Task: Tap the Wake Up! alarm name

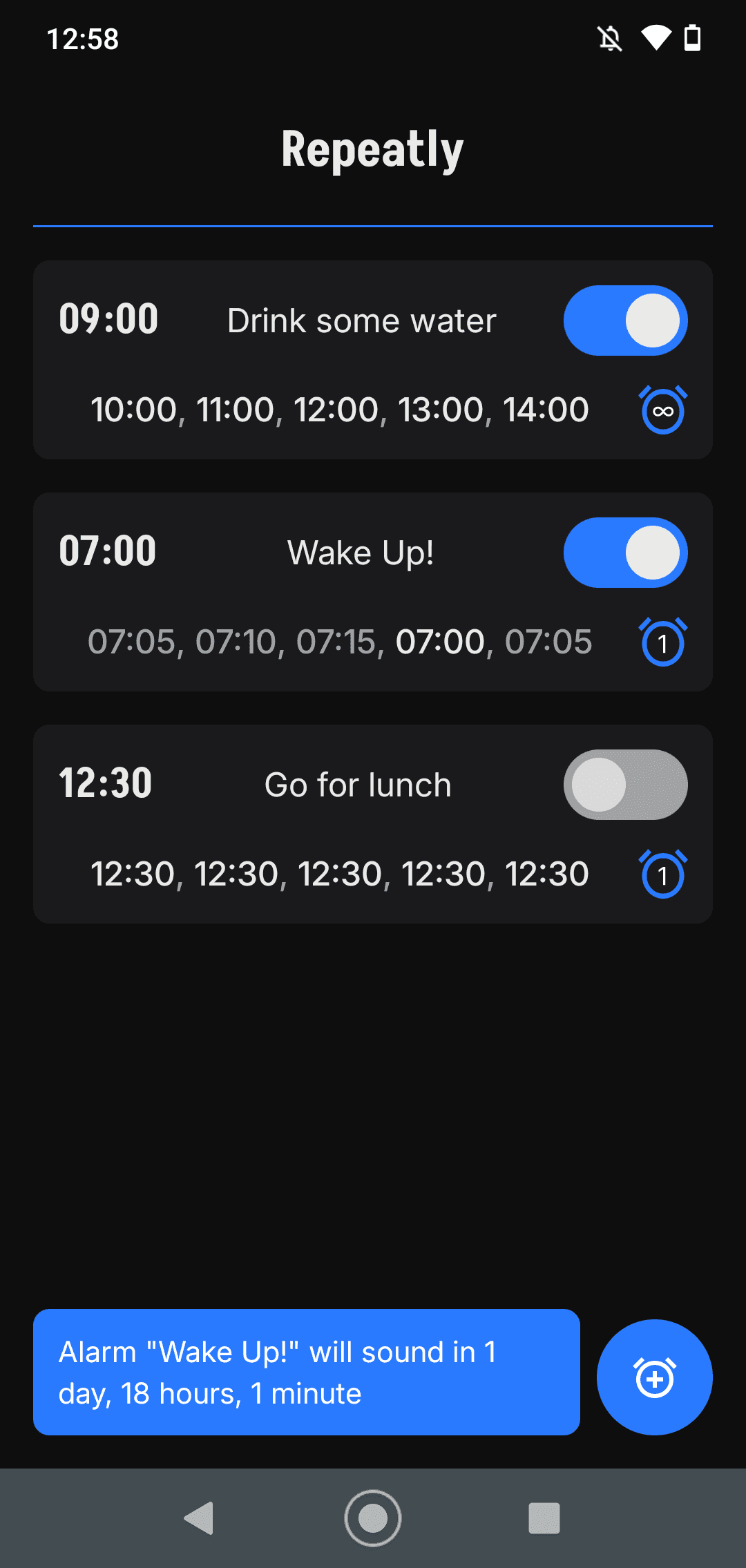Action: [x=361, y=551]
